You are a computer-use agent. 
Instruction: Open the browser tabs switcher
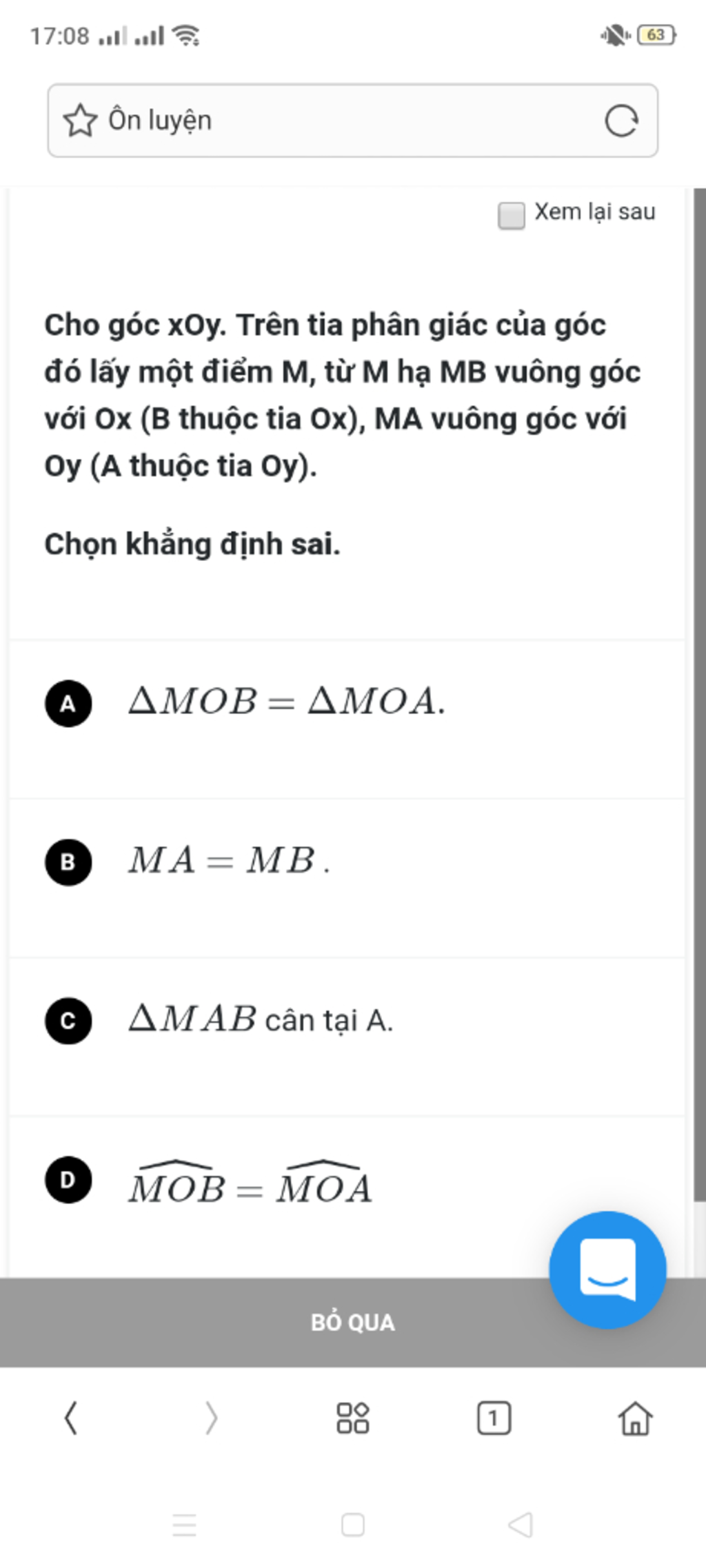tap(494, 1418)
